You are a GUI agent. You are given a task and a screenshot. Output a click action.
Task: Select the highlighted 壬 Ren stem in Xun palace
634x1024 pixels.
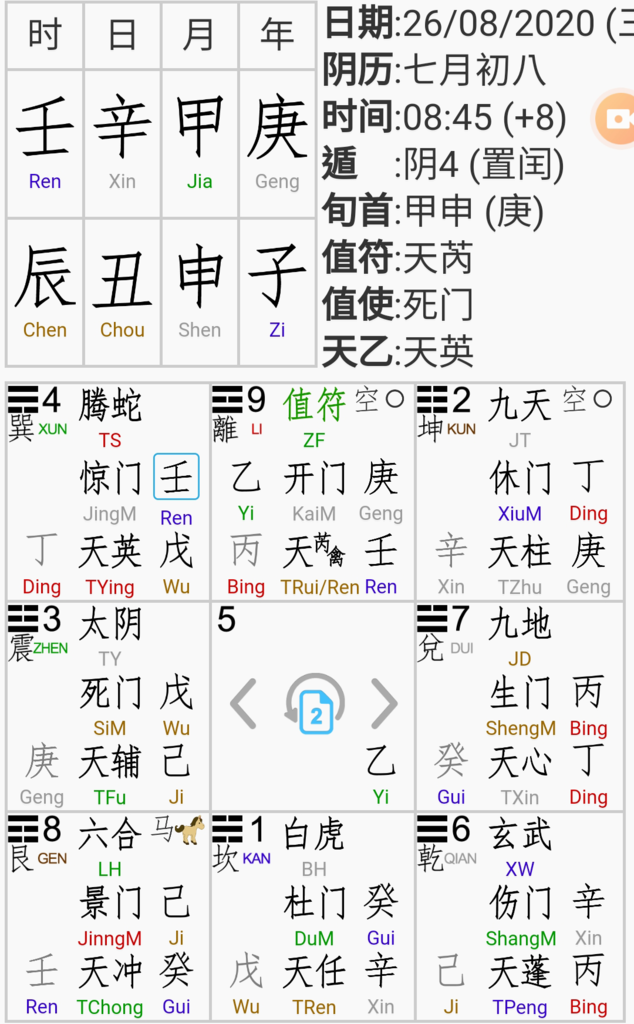click(176, 477)
